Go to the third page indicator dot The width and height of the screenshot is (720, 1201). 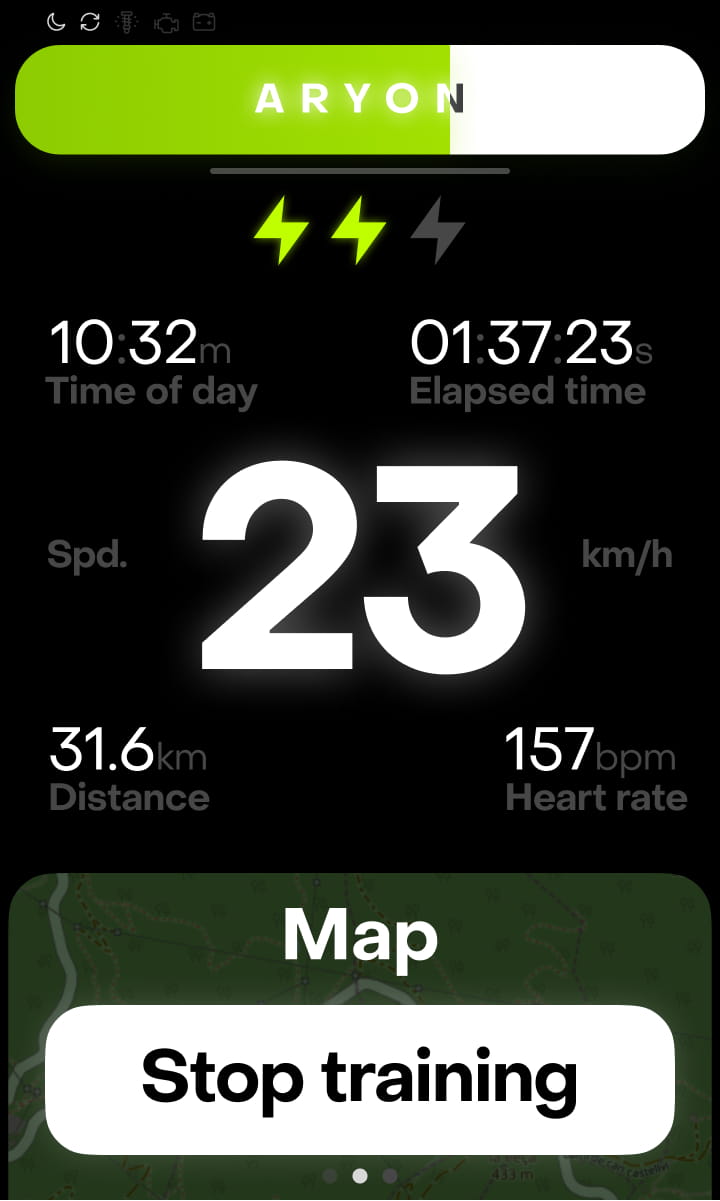[390, 1176]
